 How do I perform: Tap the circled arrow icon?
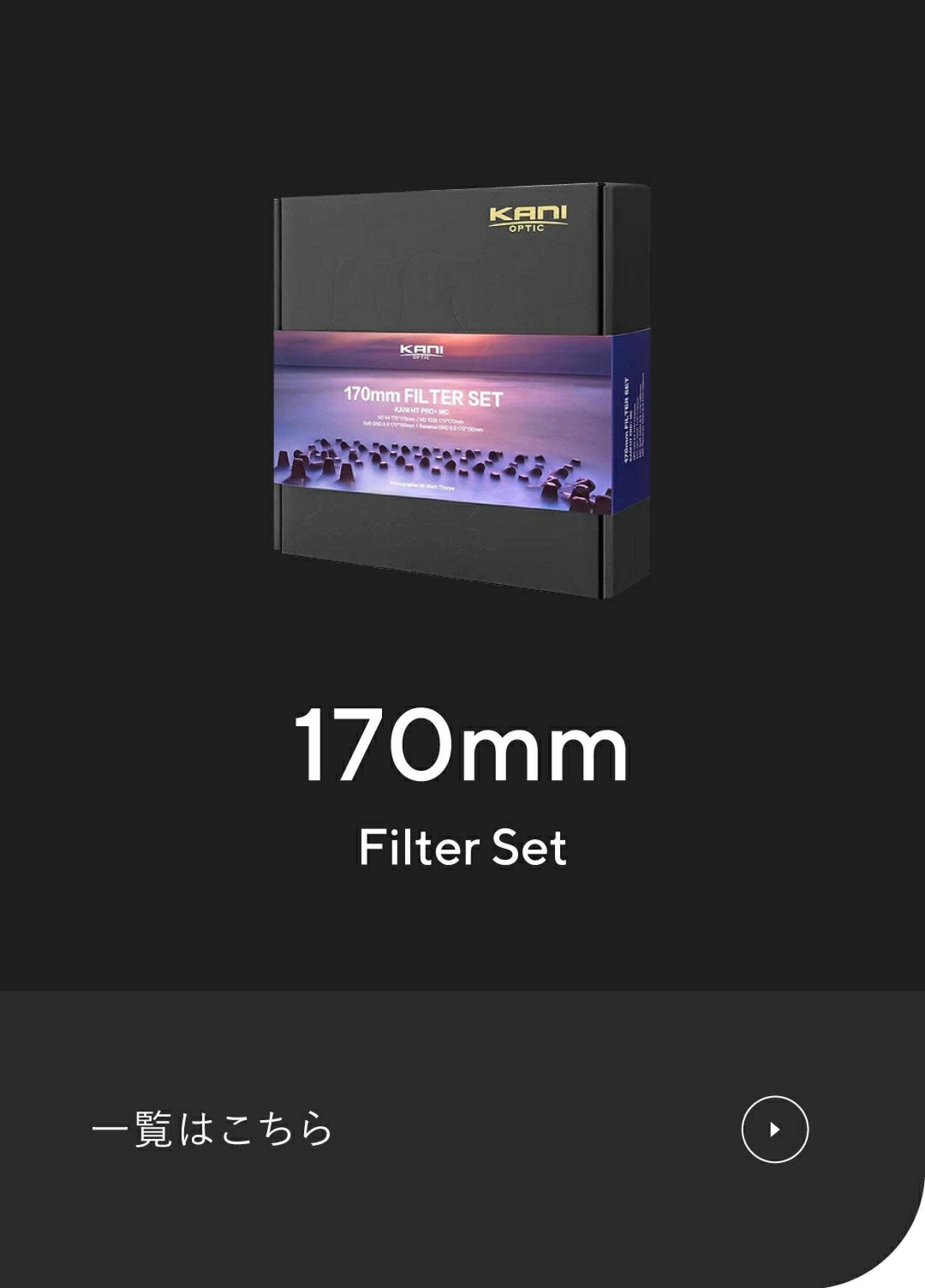[x=775, y=1129]
